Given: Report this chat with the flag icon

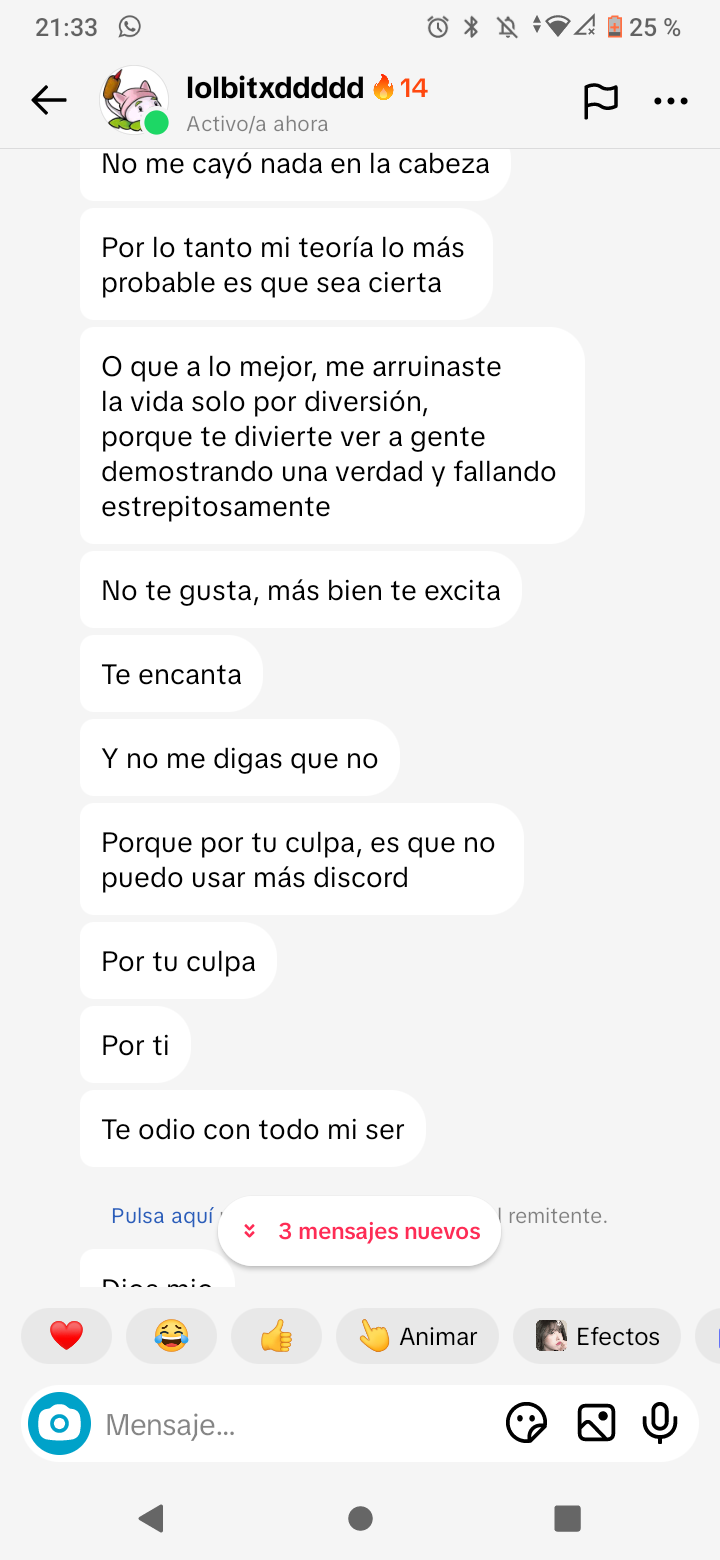Looking at the screenshot, I should pos(600,100).
